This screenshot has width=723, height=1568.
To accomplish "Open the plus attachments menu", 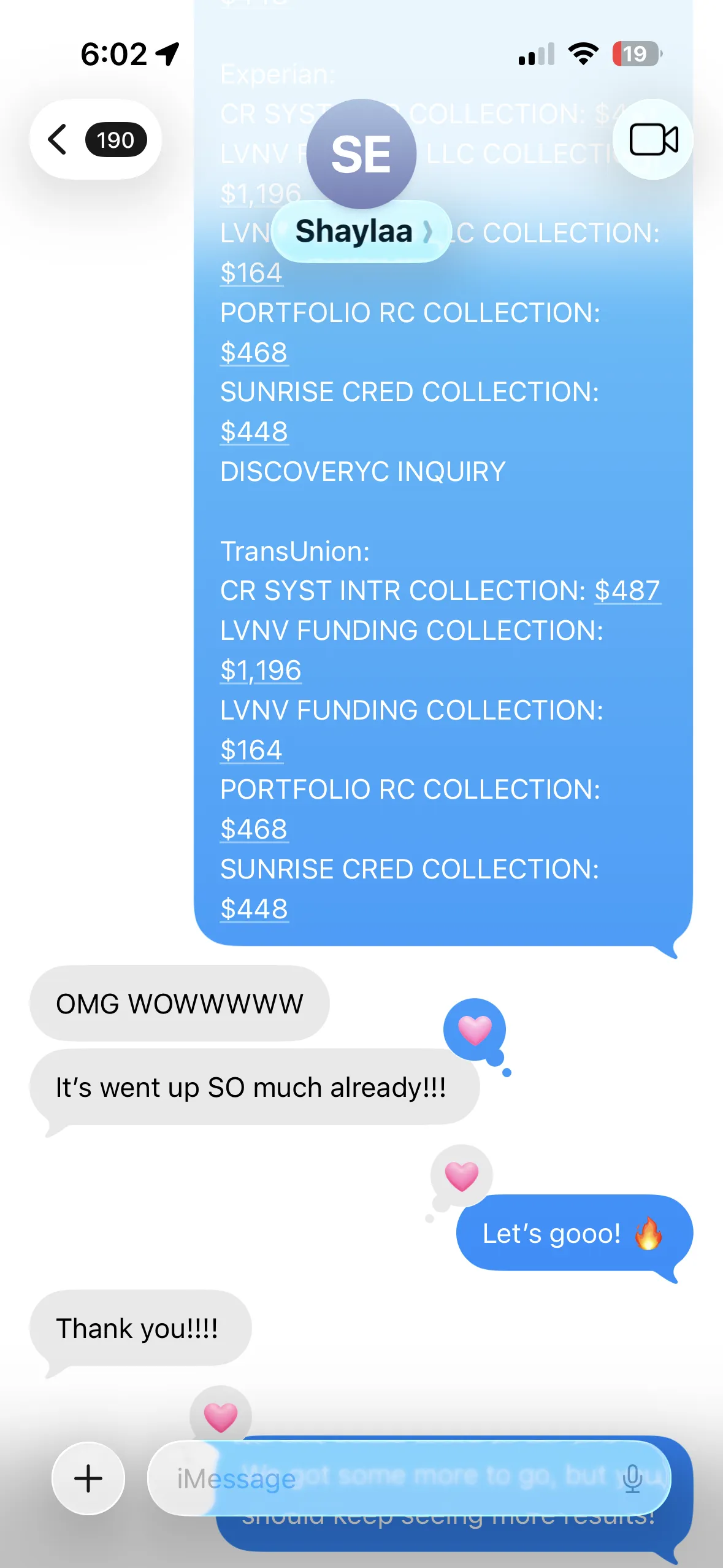I will click(88, 1478).
